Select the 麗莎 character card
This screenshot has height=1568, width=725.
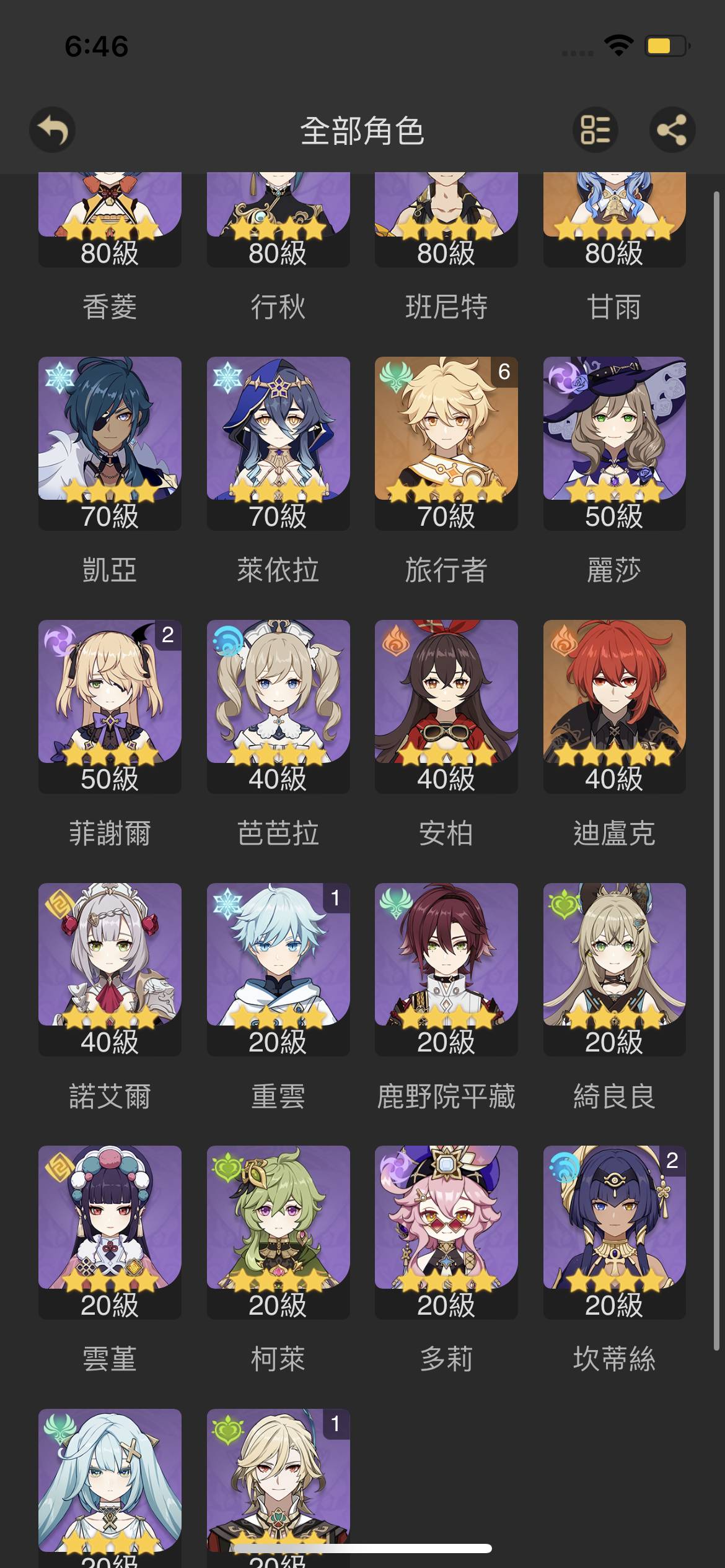tap(614, 443)
